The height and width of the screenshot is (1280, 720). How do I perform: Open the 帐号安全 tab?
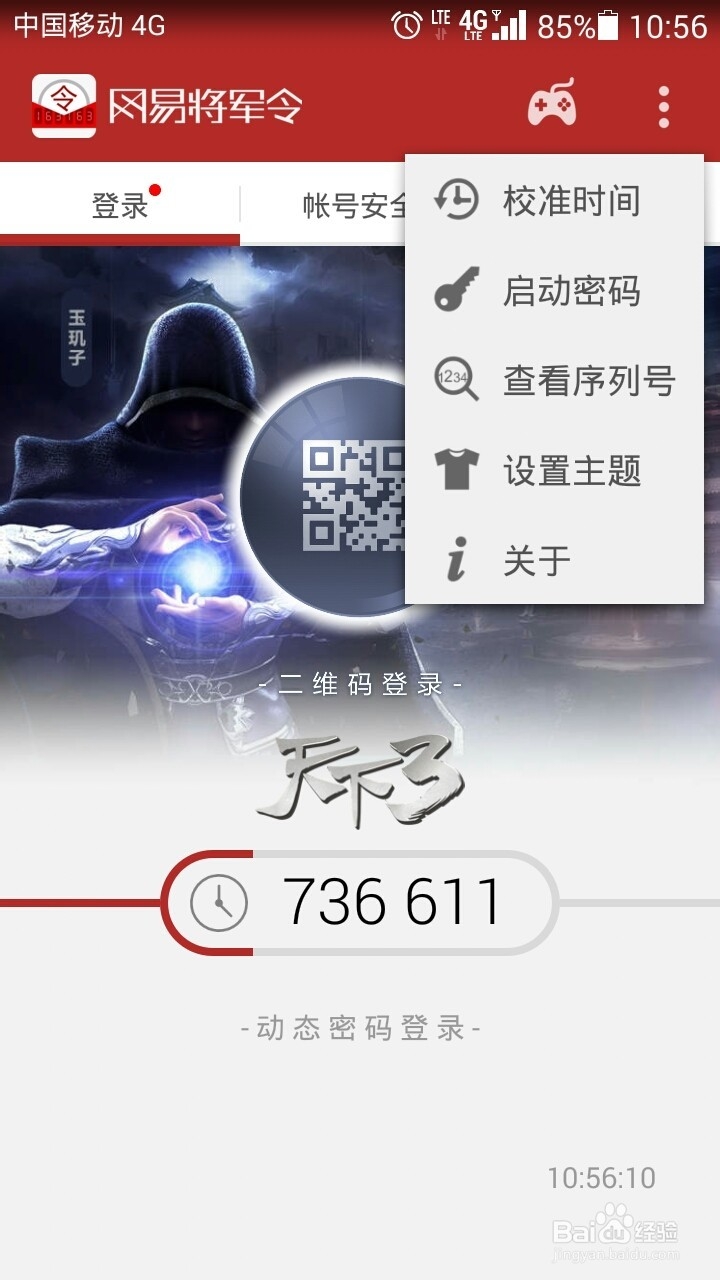(350, 203)
